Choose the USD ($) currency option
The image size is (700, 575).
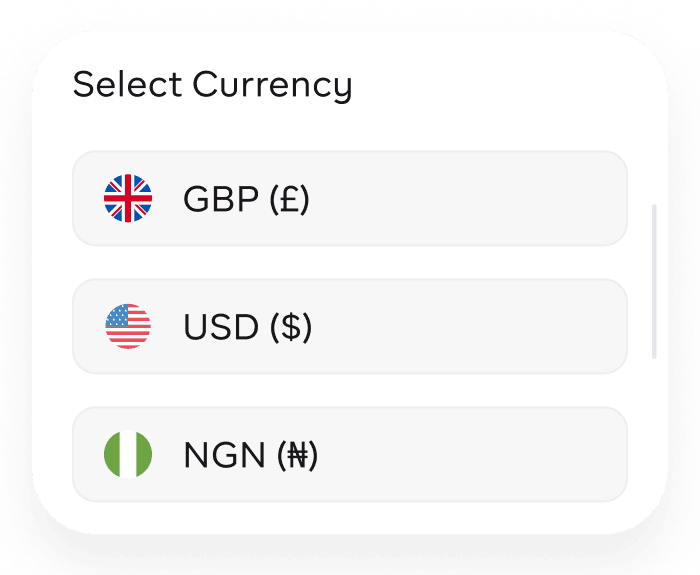pos(349,327)
